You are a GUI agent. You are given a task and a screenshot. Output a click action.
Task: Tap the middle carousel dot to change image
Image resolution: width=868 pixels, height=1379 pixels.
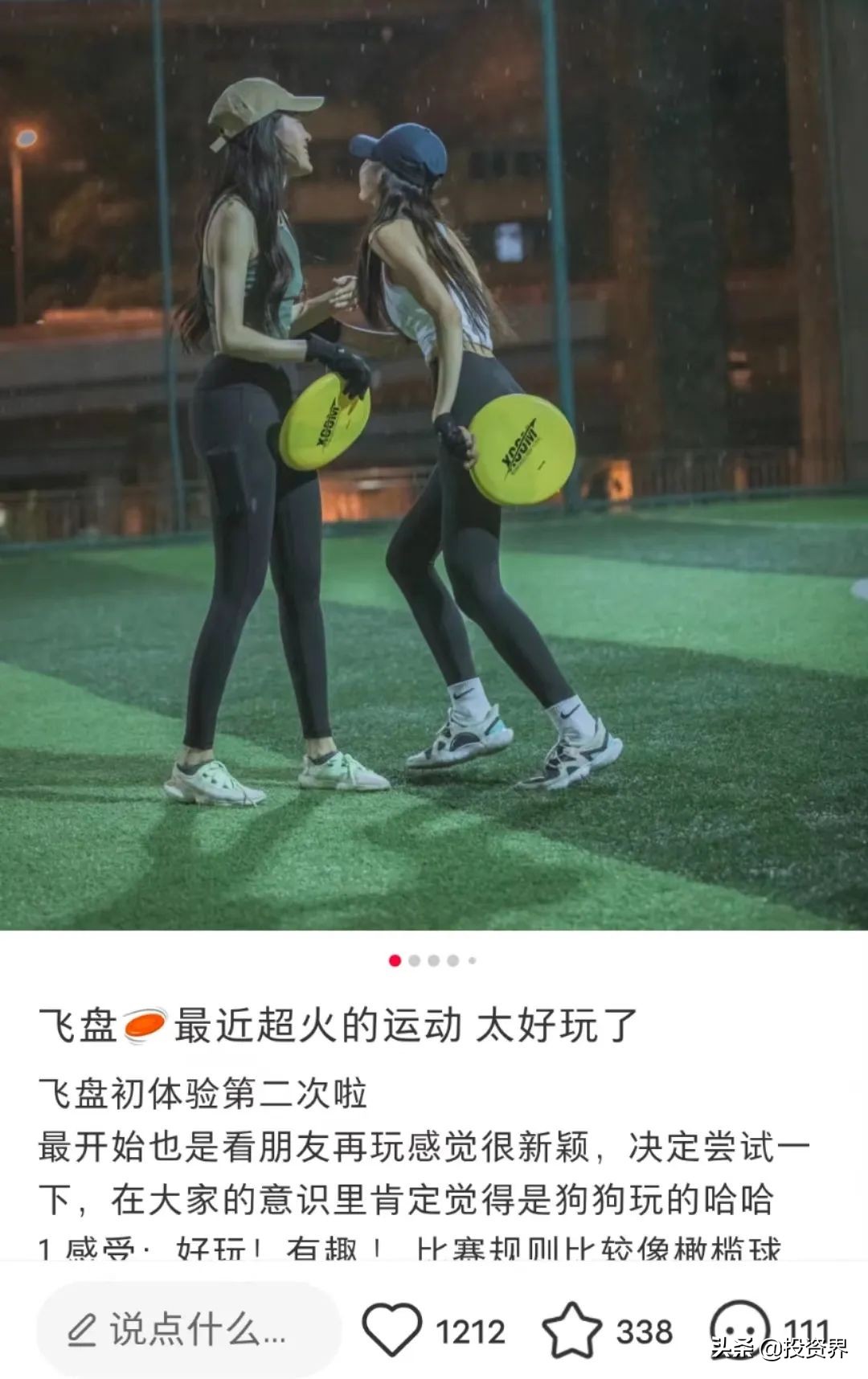point(434,958)
